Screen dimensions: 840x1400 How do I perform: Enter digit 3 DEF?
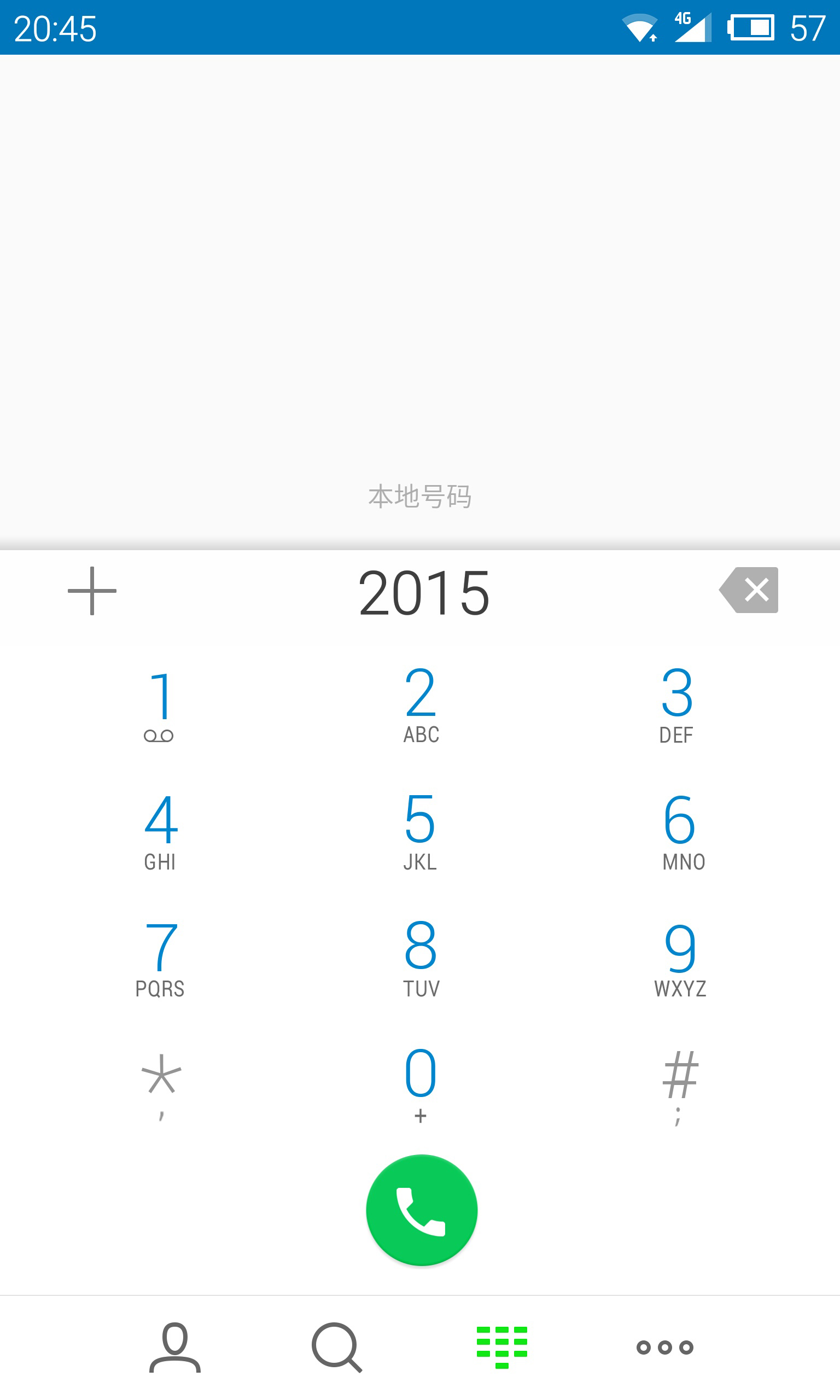(677, 704)
